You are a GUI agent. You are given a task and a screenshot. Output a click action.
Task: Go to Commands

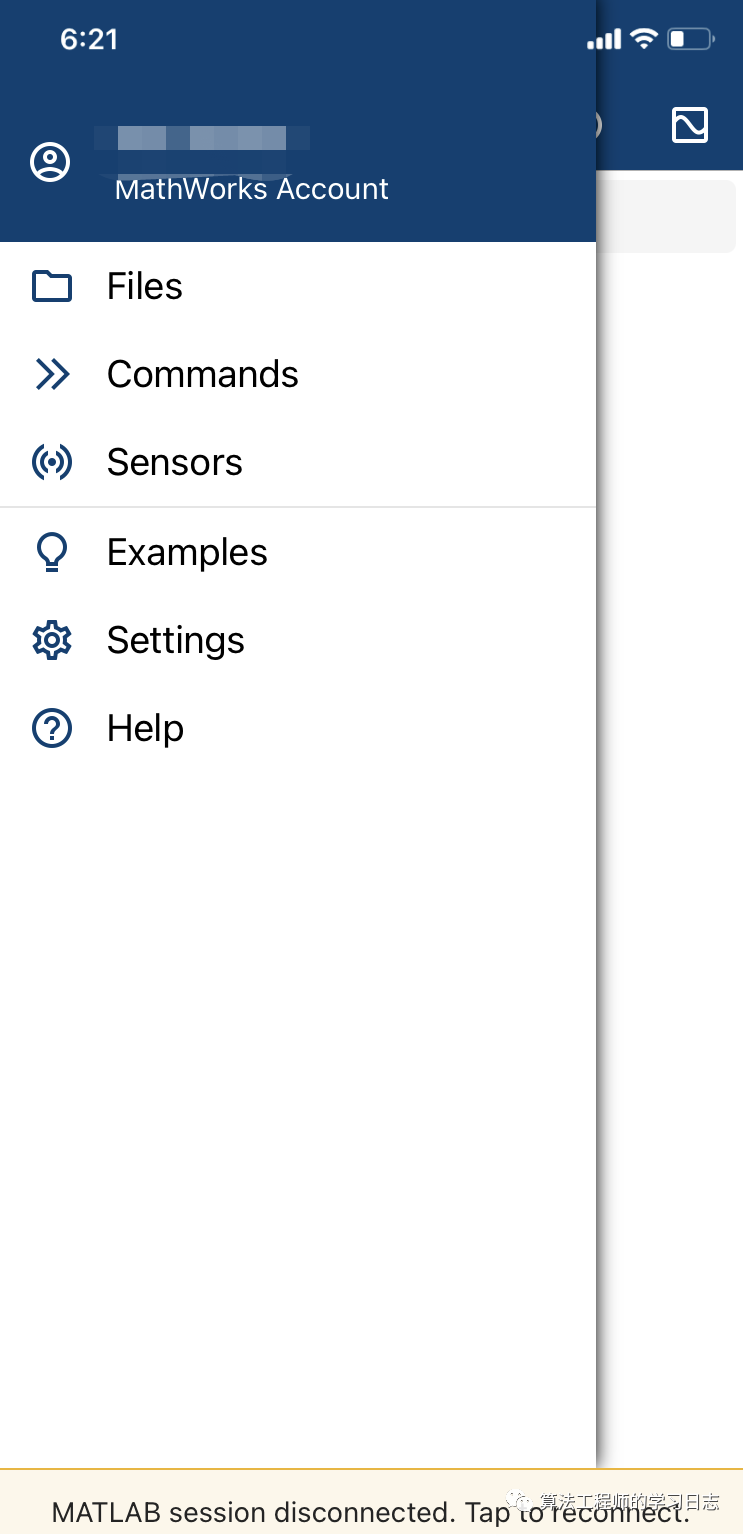[x=200, y=375]
